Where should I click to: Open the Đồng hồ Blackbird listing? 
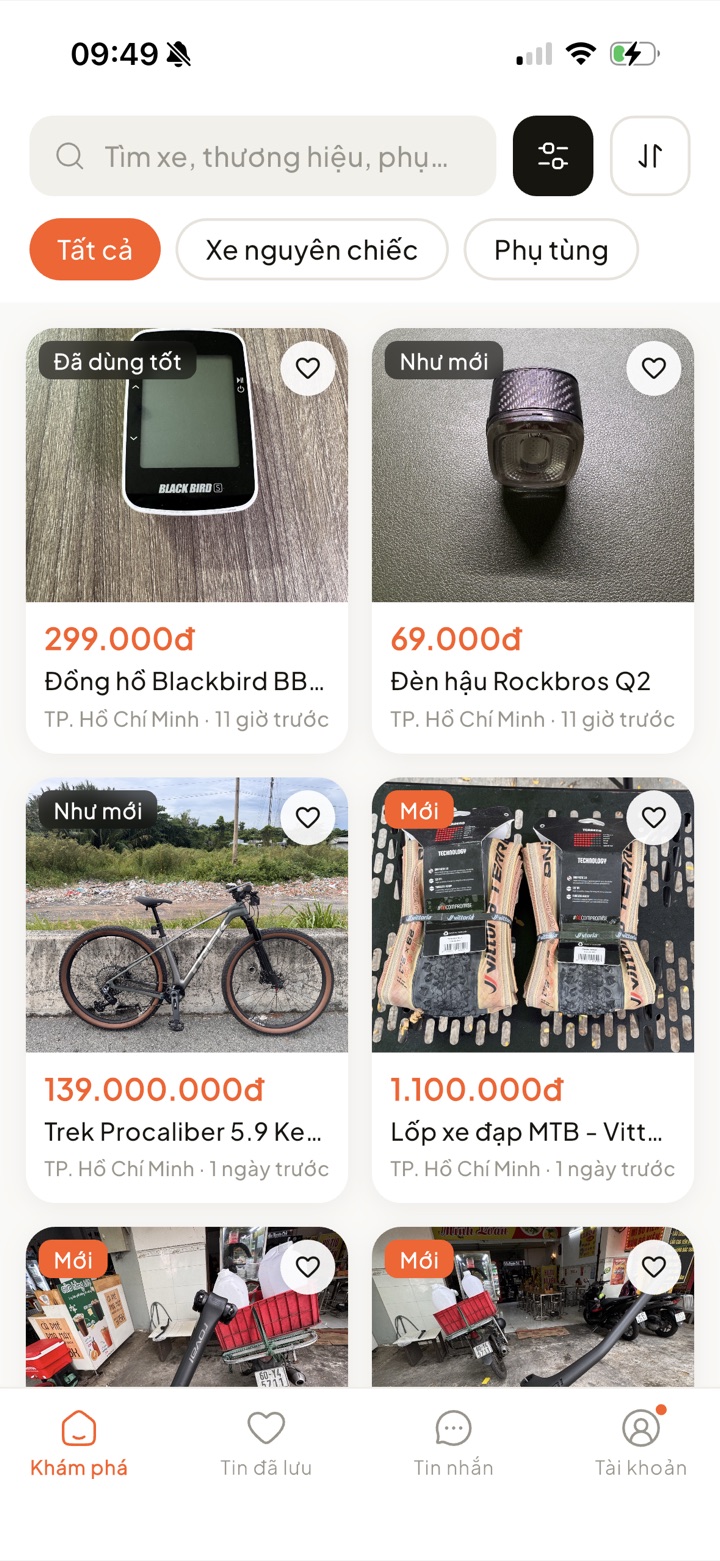187,540
